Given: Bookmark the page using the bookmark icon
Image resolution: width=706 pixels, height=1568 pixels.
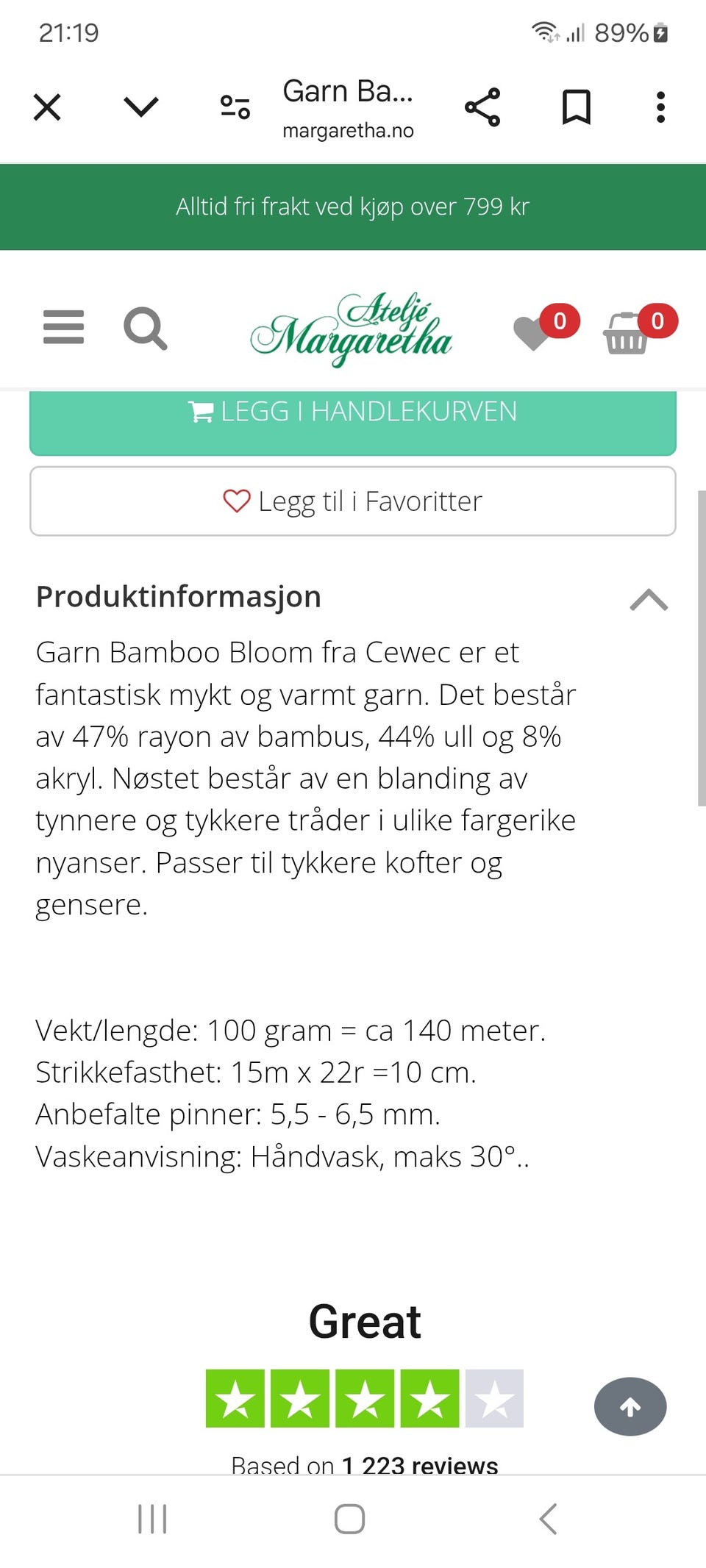Looking at the screenshot, I should [577, 107].
